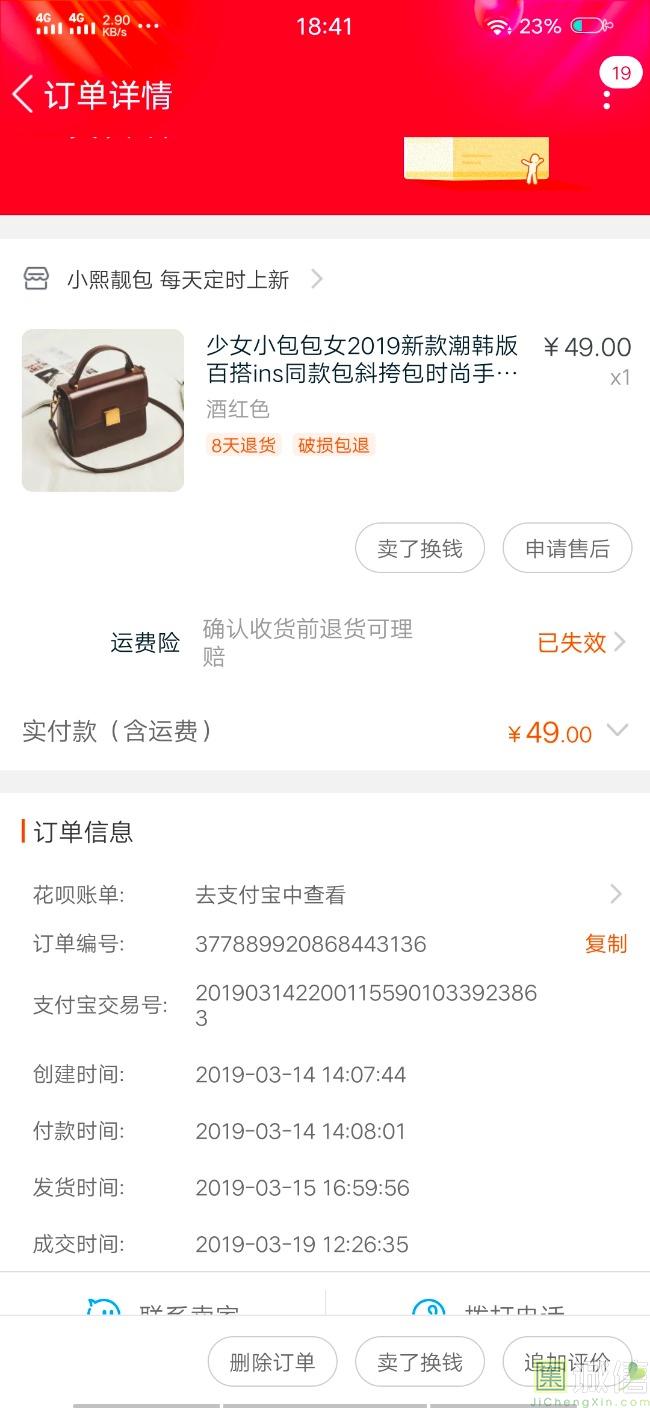Tap 卖了换钱 in the bottom bar
The image size is (650, 1408).
tap(420, 1362)
